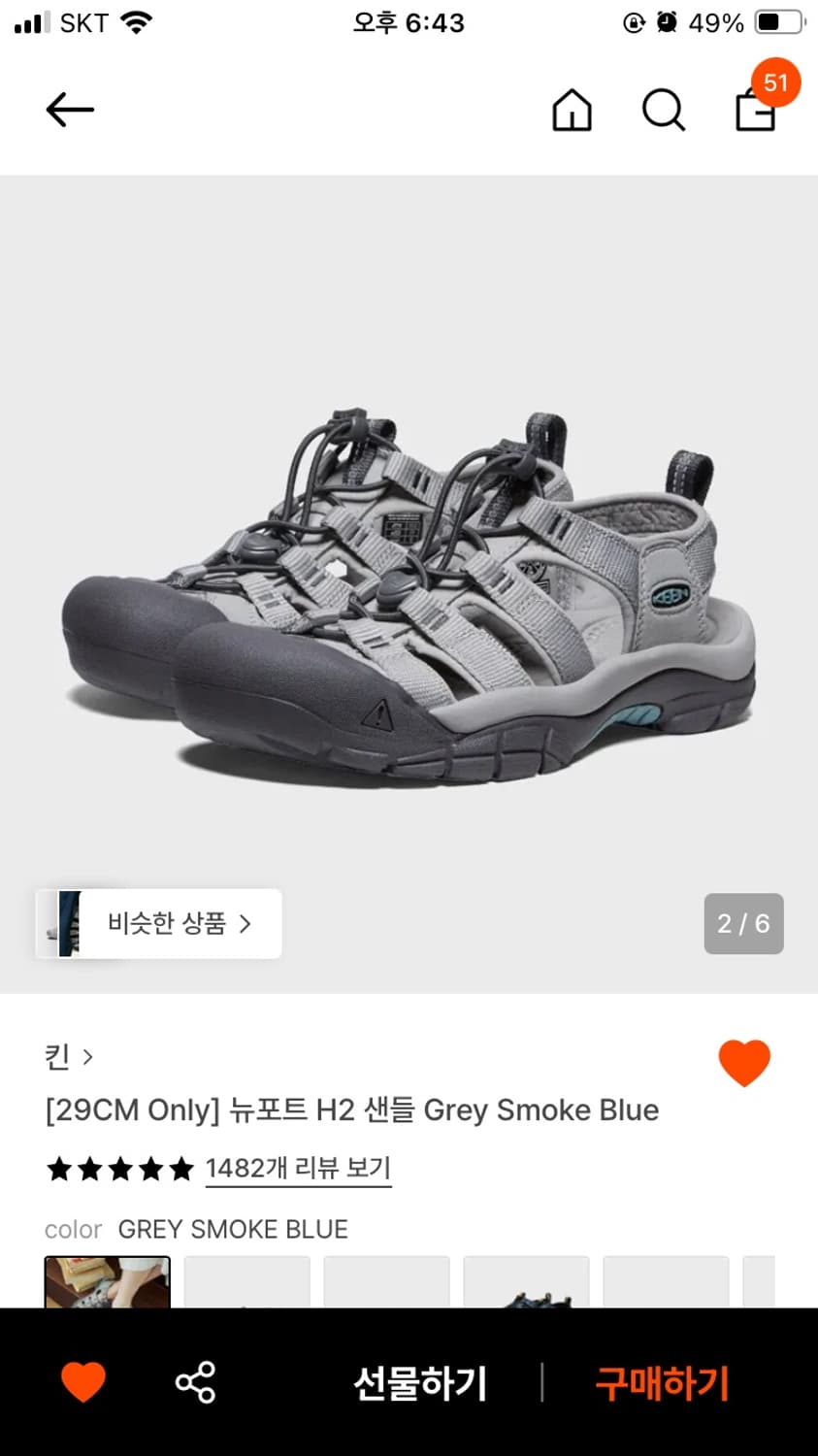Viewport: 818px width, 1456px height.
Task: Tap the star rating icons
Action: coord(118,1170)
